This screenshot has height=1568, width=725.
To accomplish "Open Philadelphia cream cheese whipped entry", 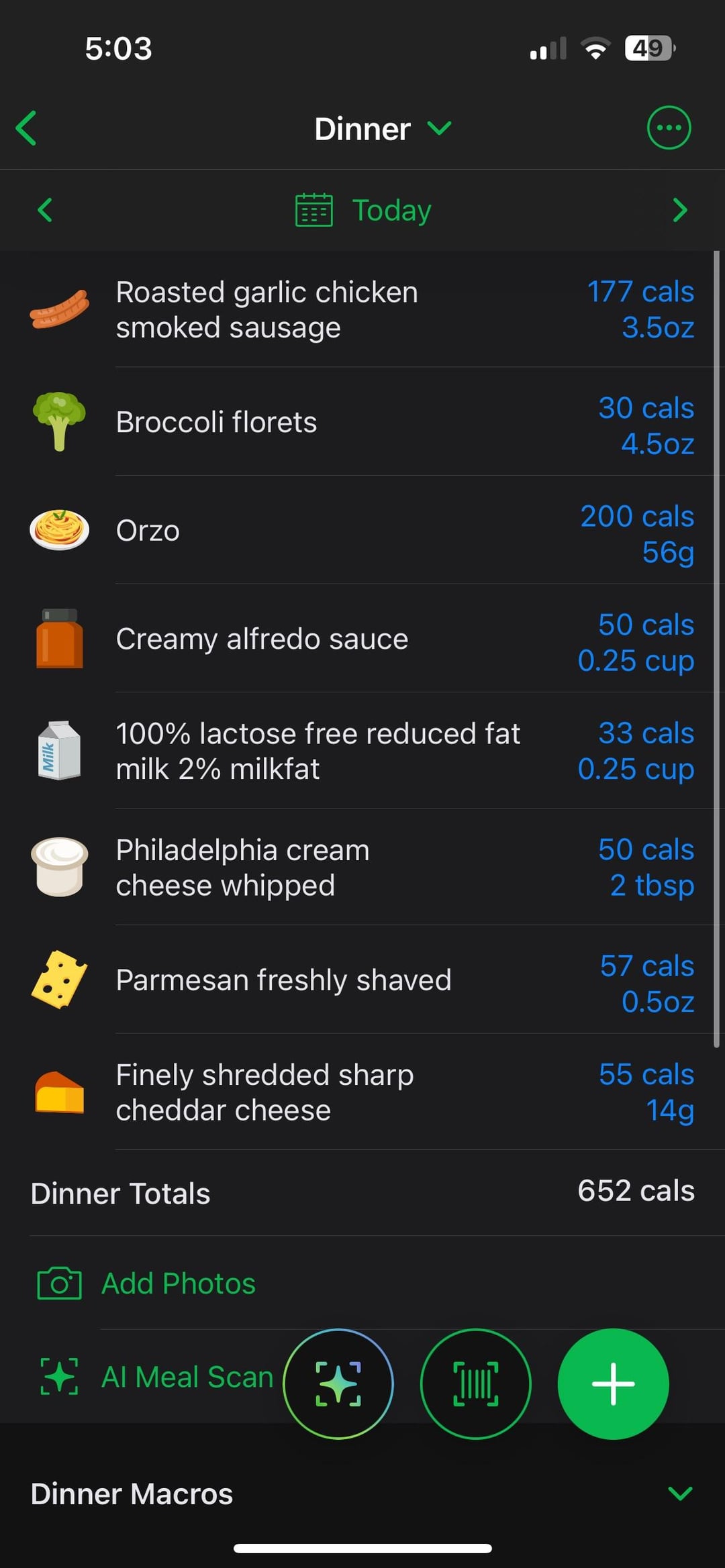I will [x=362, y=868].
